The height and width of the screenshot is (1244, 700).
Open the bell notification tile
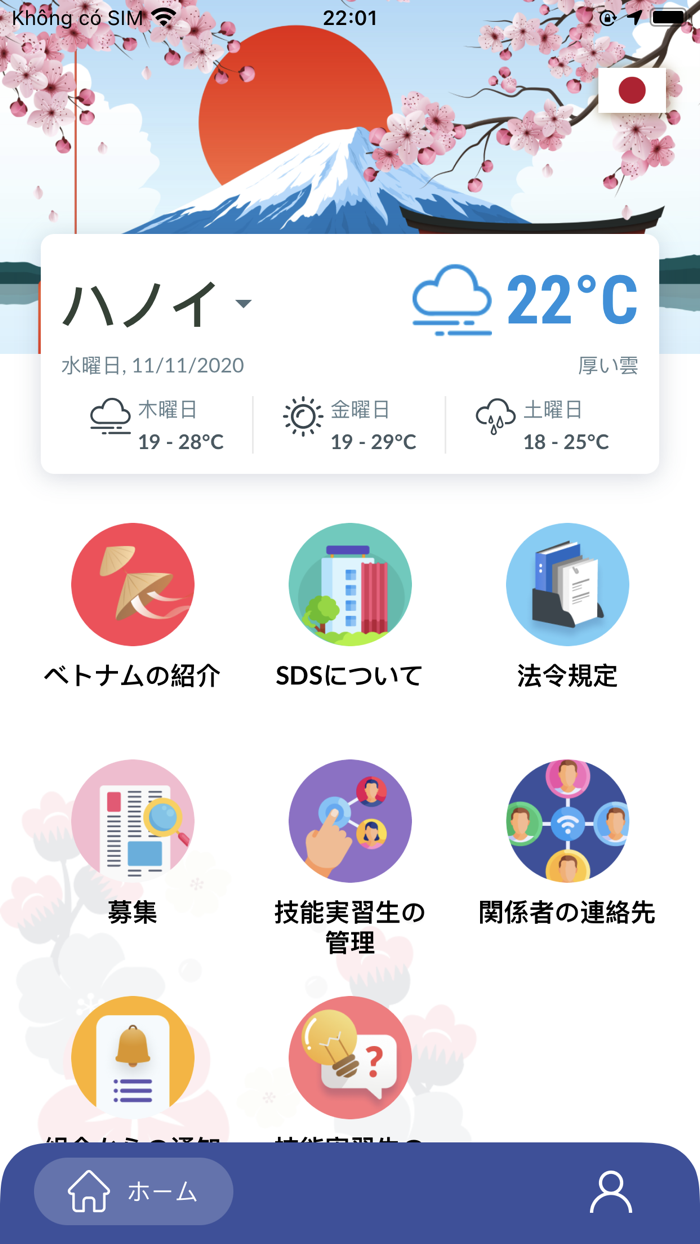[132, 1057]
